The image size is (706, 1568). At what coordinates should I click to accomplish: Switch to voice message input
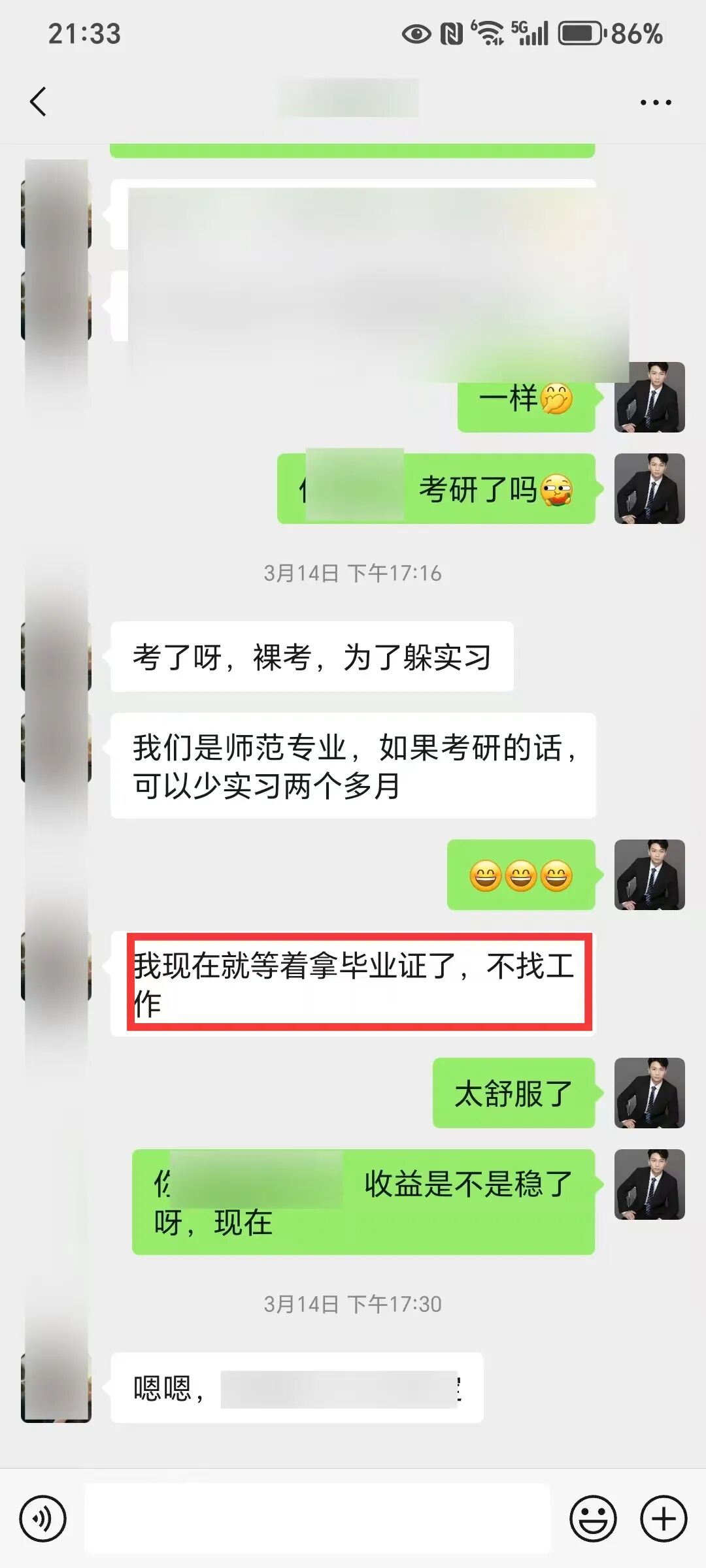click(43, 1518)
